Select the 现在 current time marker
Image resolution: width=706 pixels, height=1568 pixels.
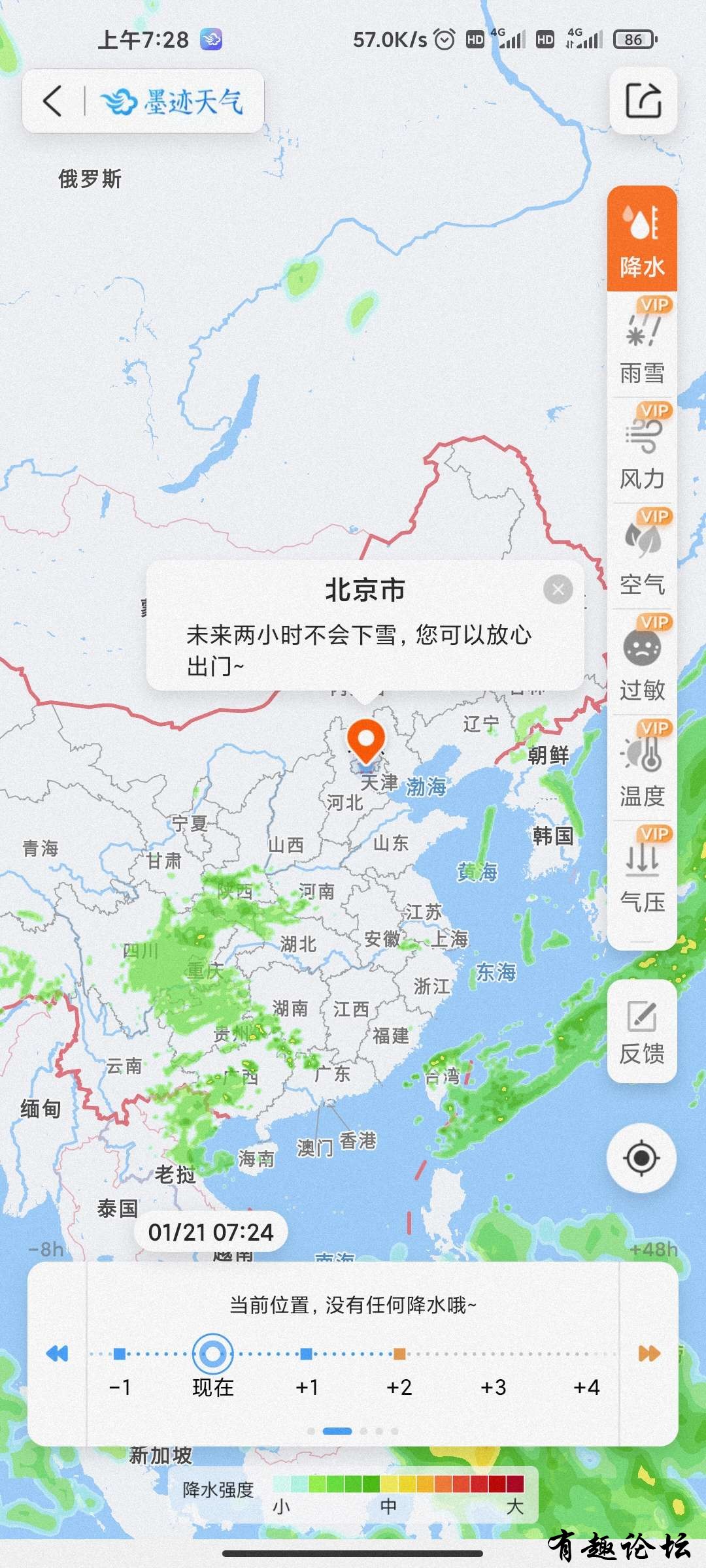(212, 1354)
